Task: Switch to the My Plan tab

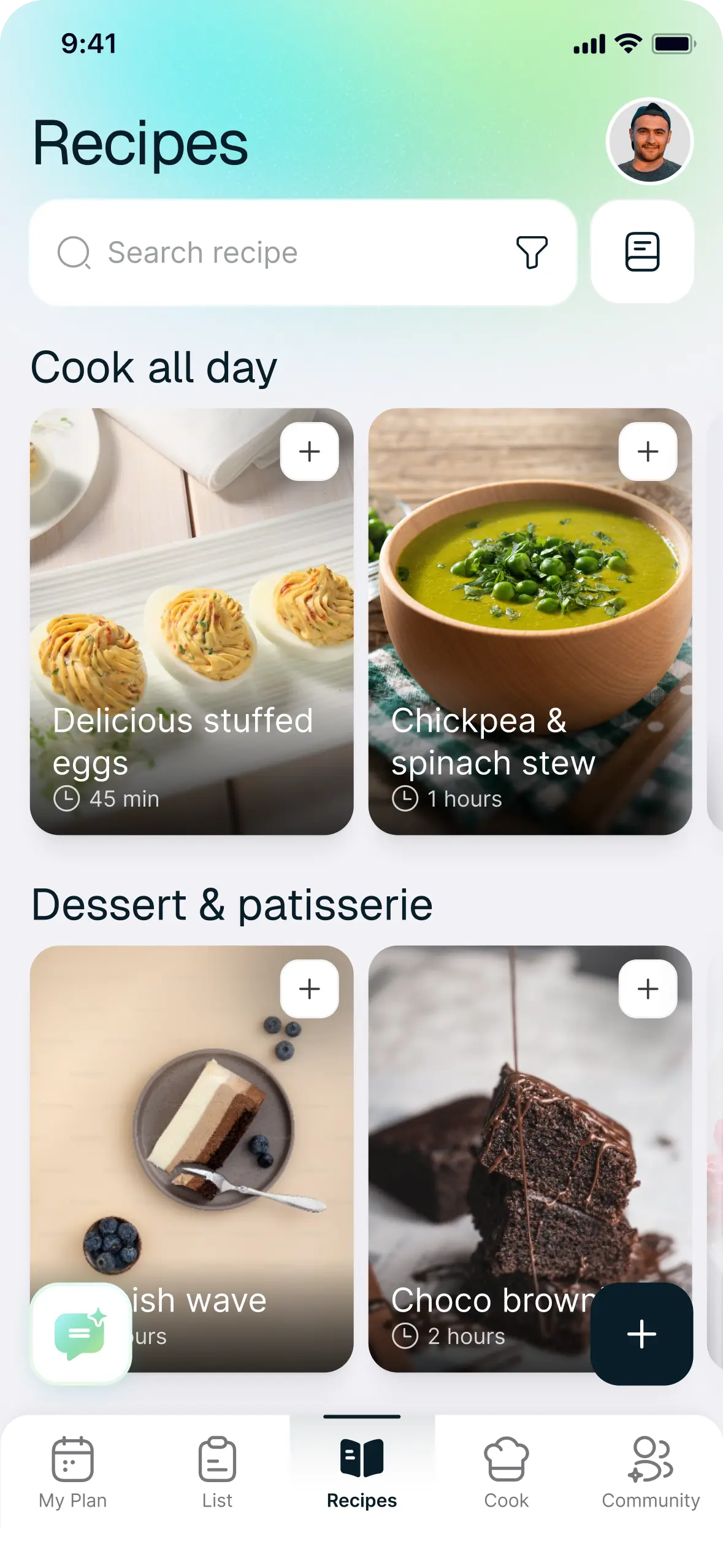Action: pos(73,1472)
